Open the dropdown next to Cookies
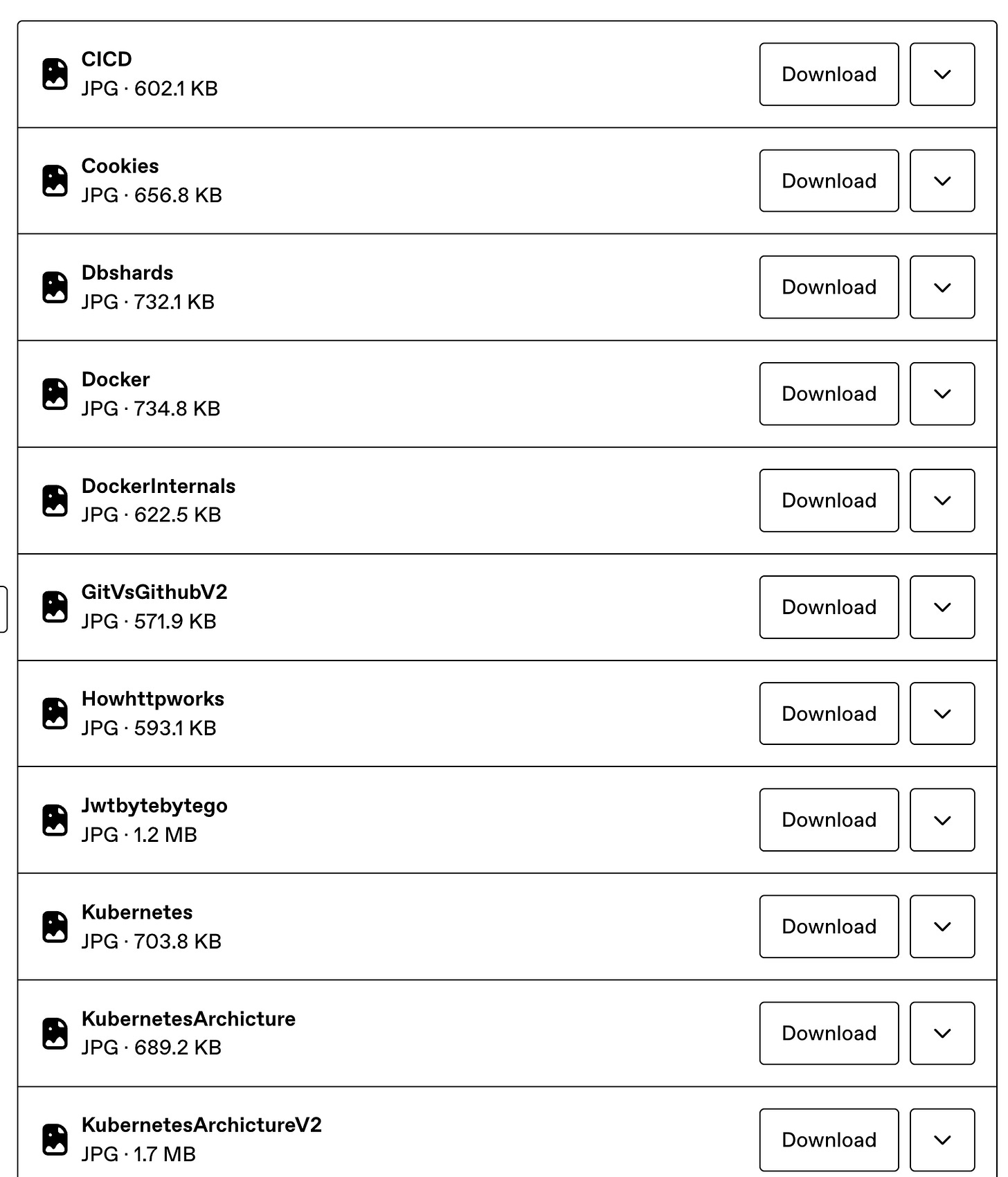 942,181
